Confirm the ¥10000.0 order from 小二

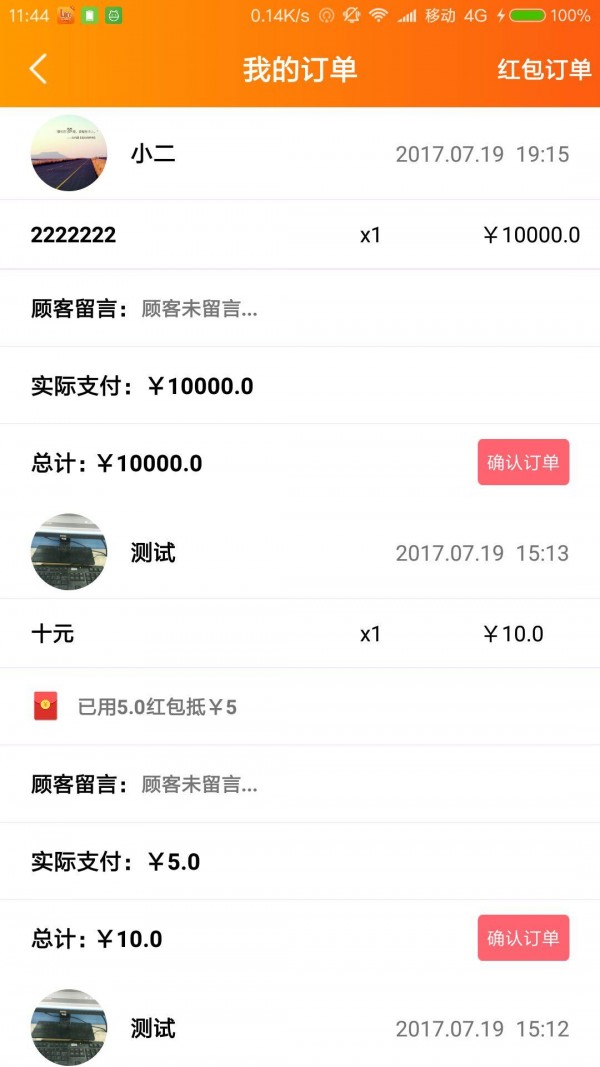(x=523, y=462)
